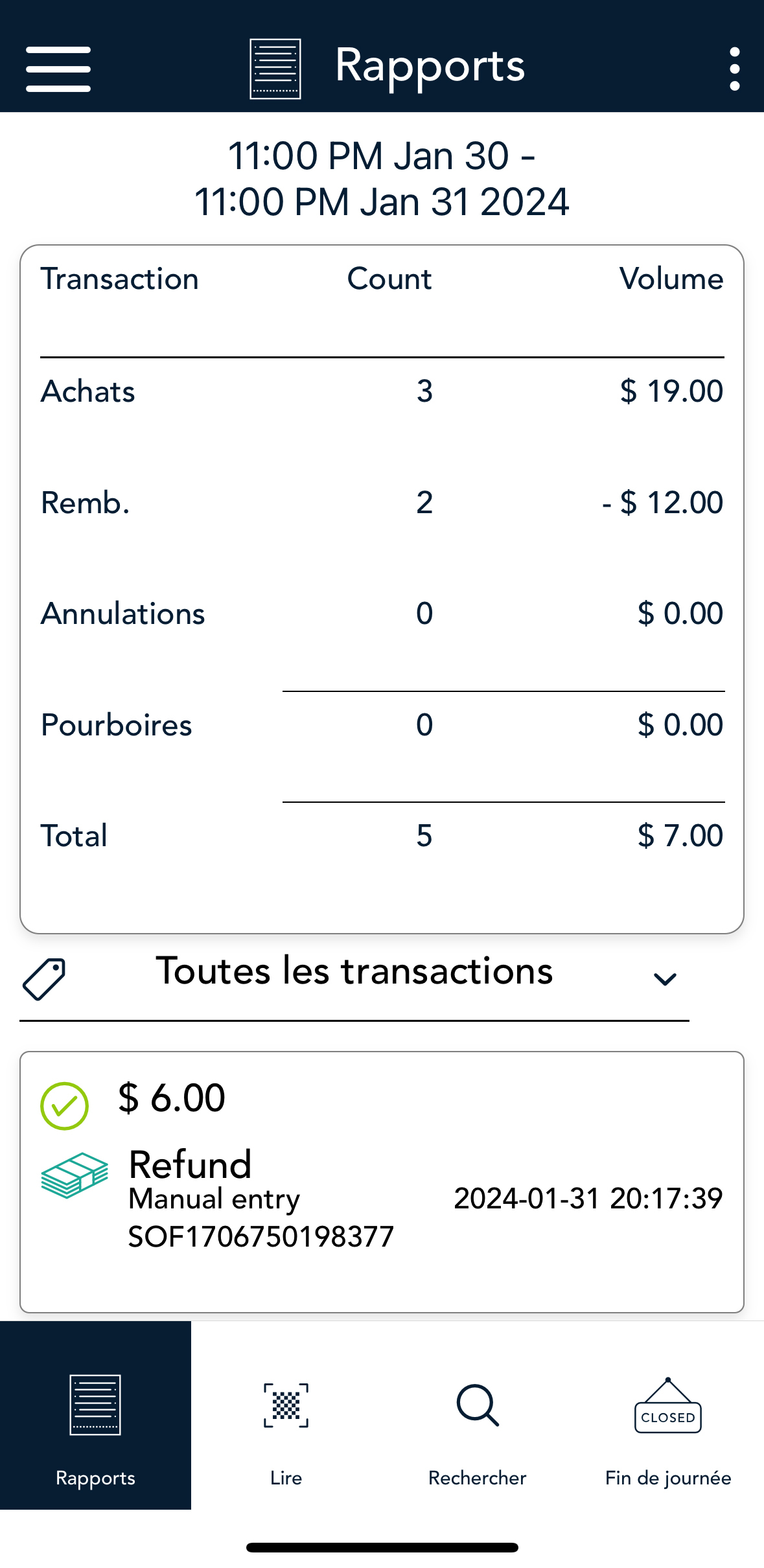Expand the Toutes les transactions dropdown
This screenshot has height=1568, width=764.
pos(354,978)
